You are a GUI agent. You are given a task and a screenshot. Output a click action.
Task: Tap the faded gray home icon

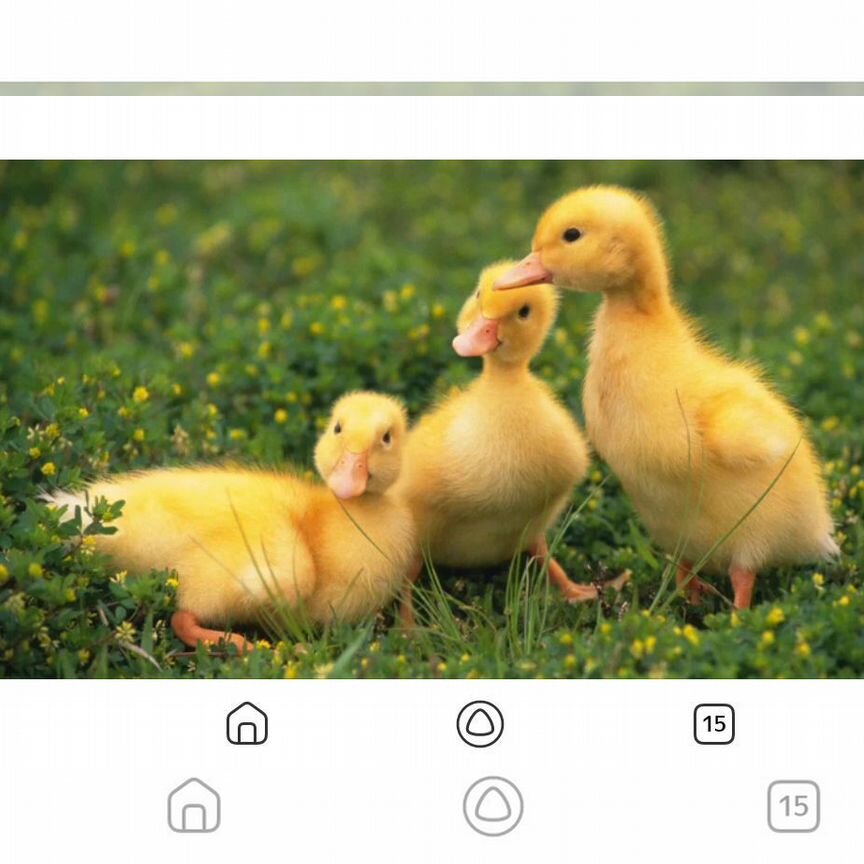[194, 805]
